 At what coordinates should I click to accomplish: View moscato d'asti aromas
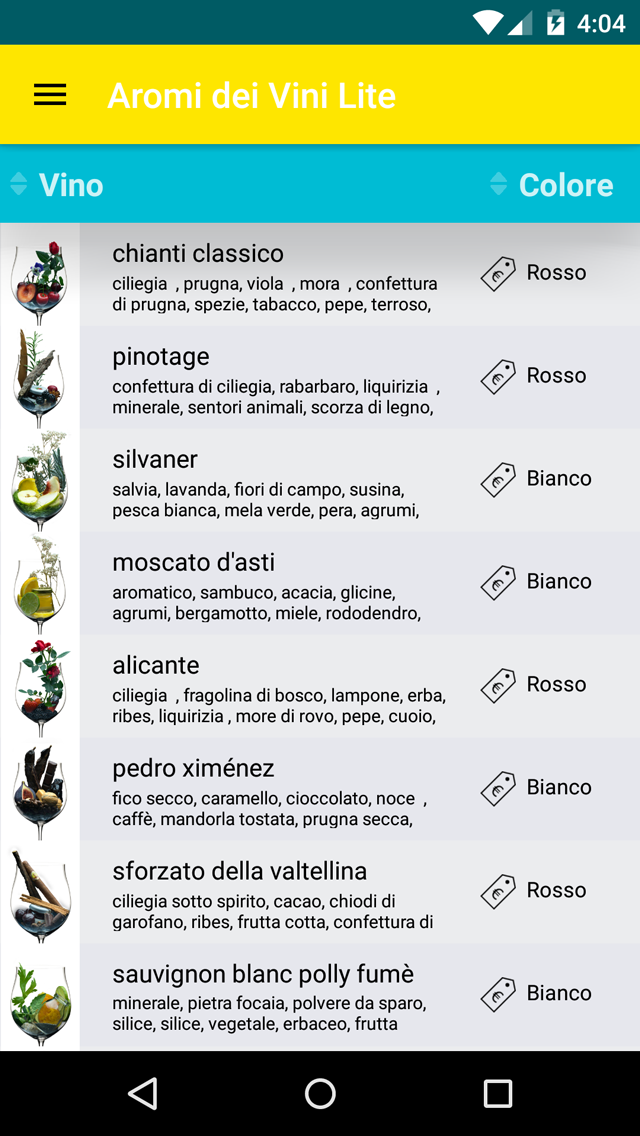coord(320,583)
